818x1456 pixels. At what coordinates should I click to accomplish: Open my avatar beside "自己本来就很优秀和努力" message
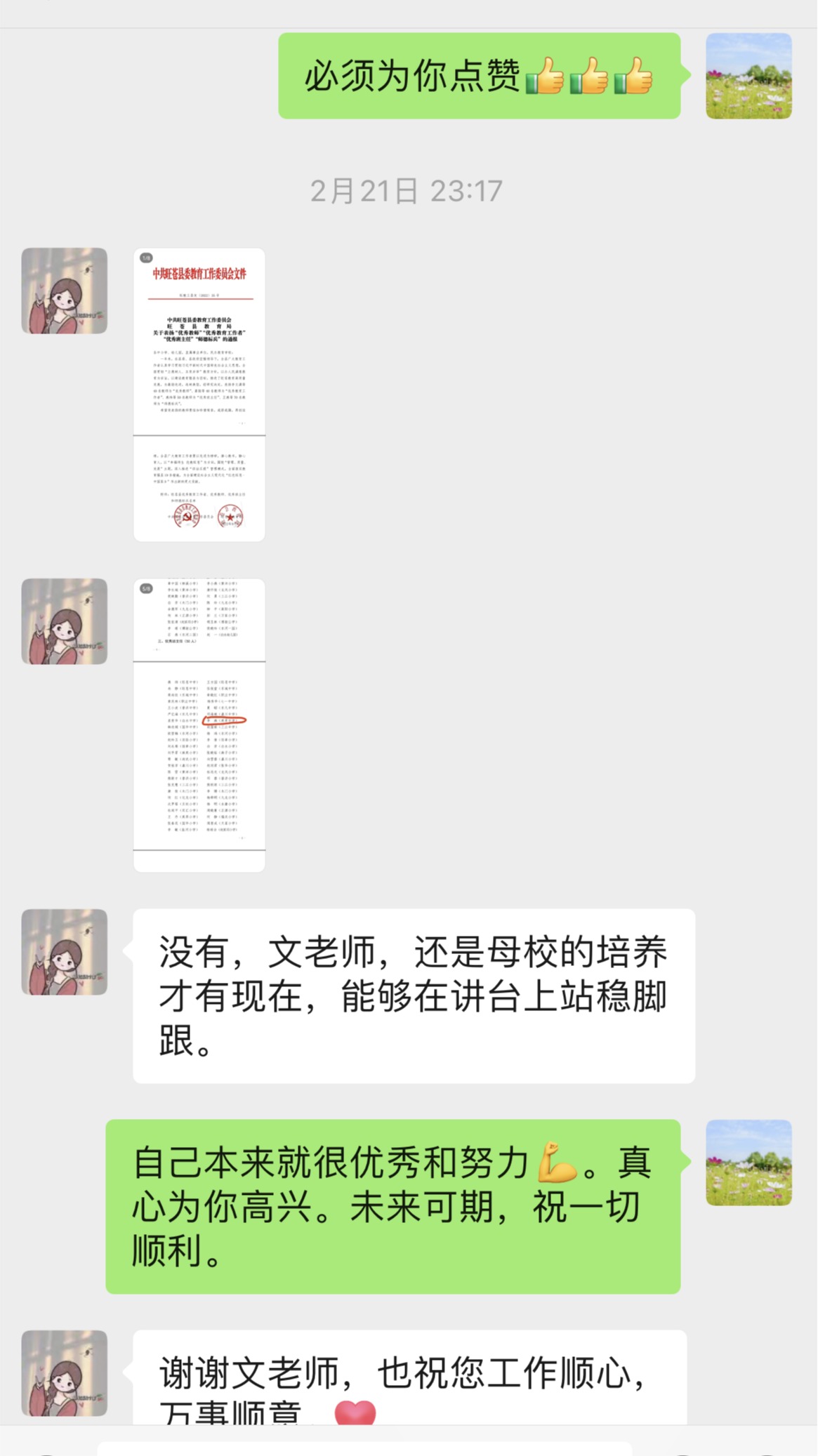(x=748, y=1163)
